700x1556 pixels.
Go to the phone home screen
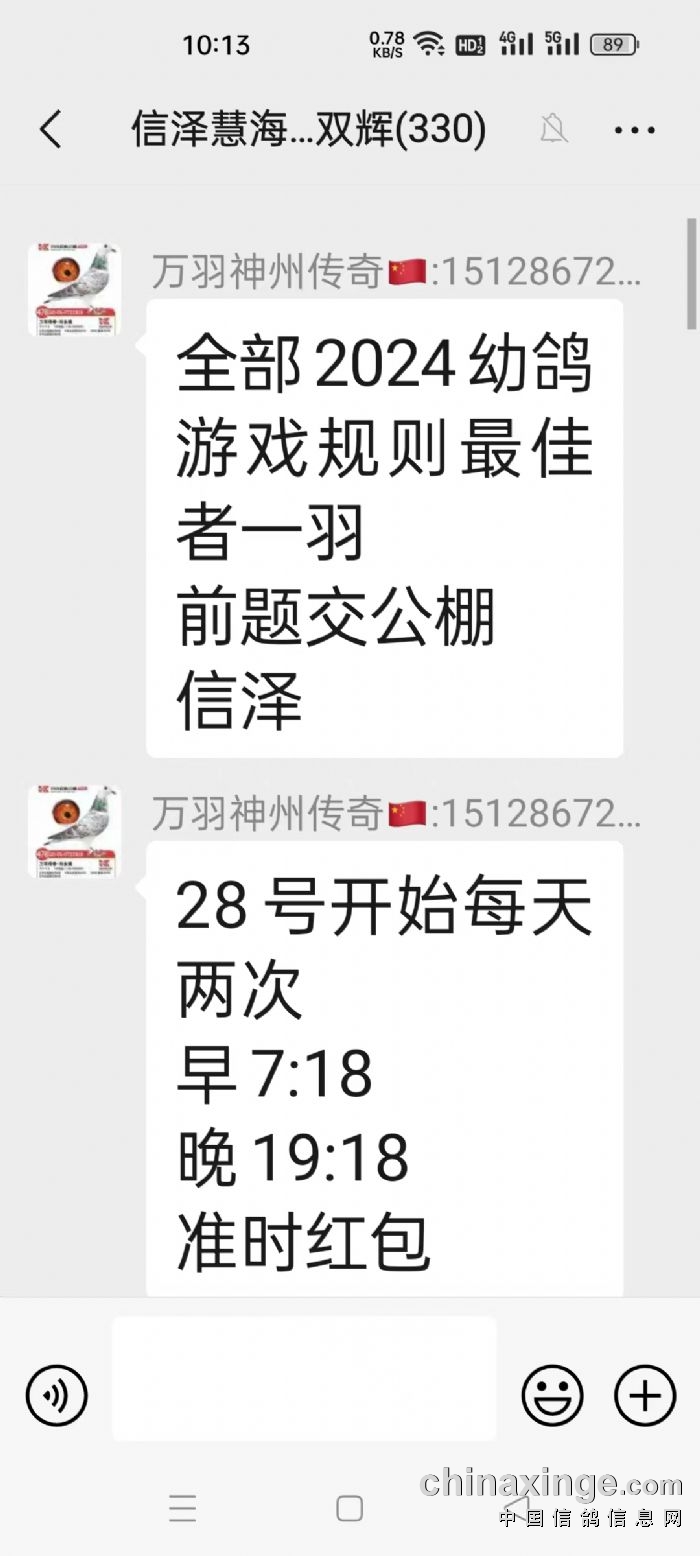pos(349,1508)
